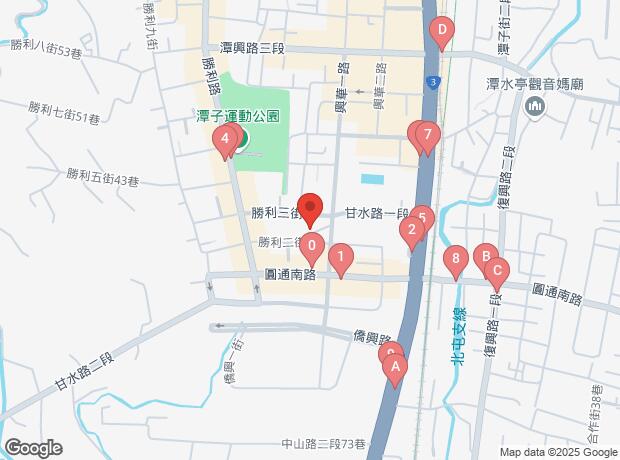Image resolution: width=620 pixels, height=460 pixels.
Task: Tap the large unlabeled red location pin
Action: [x=309, y=208]
